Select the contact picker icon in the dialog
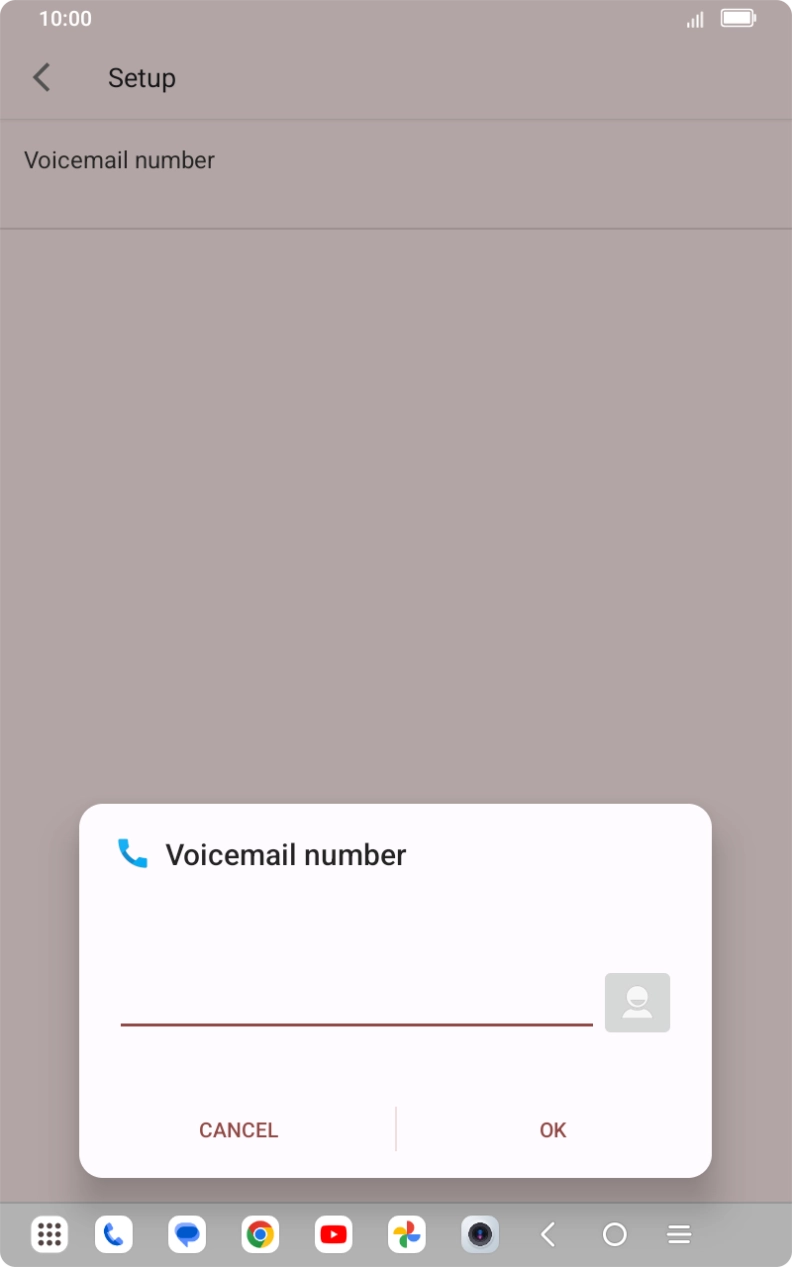Image resolution: width=792 pixels, height=1267 pixels. (637, 1002)
